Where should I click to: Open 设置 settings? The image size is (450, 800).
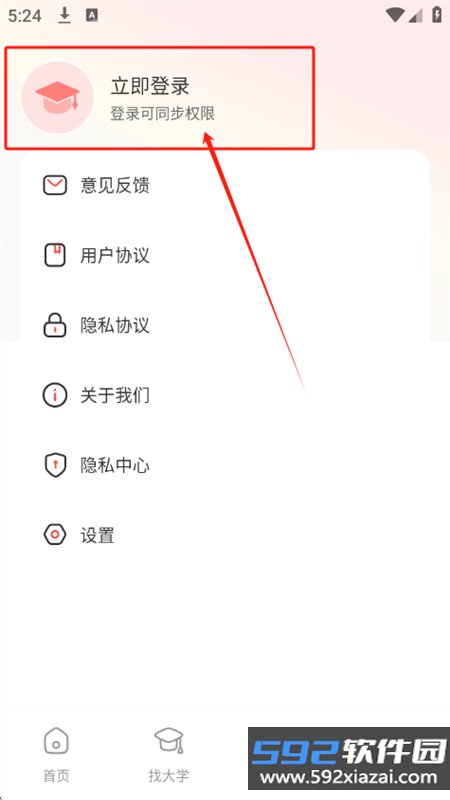[x=225, y=535]
